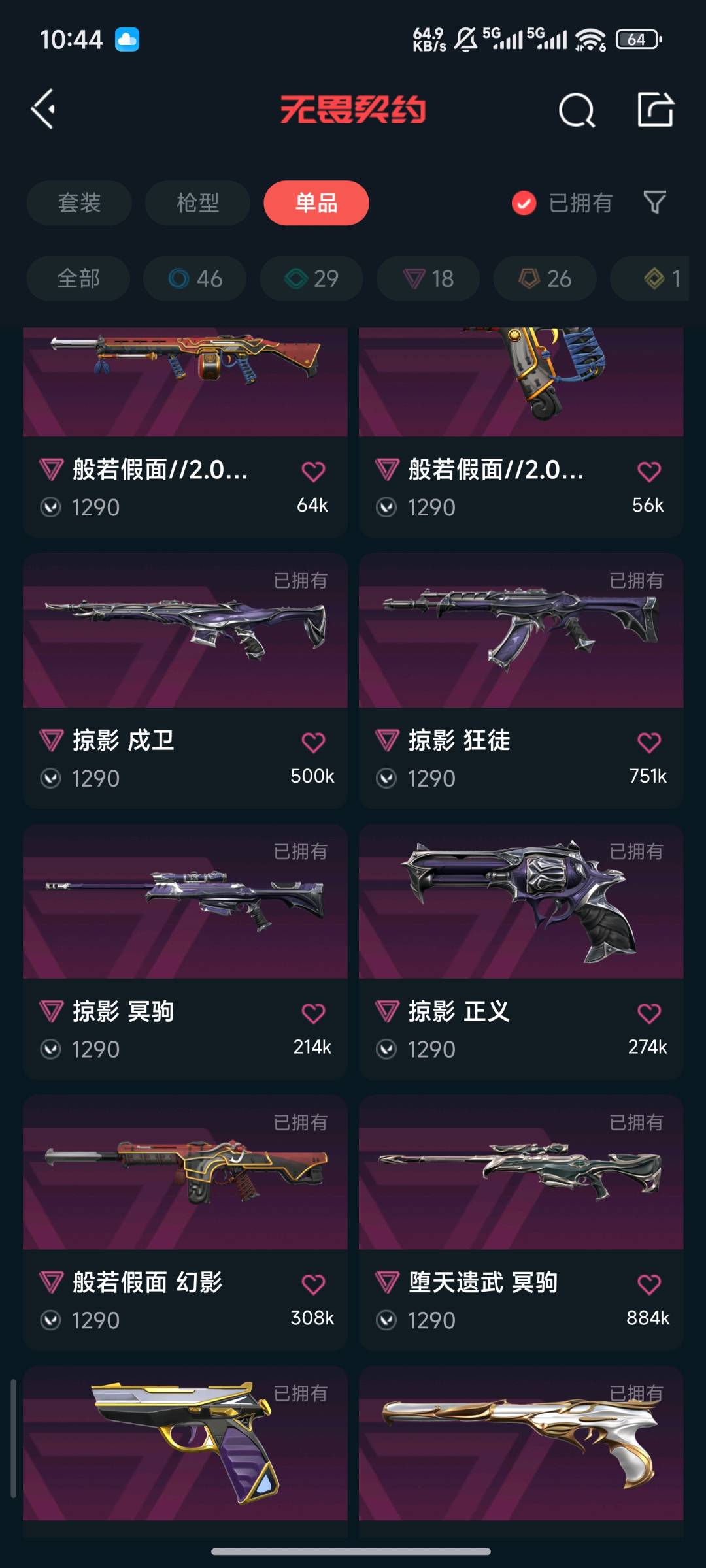This screenshot has height=1568, width=706.
Task: Filter by the tier chip showing 46
Action: coord(195,279)
